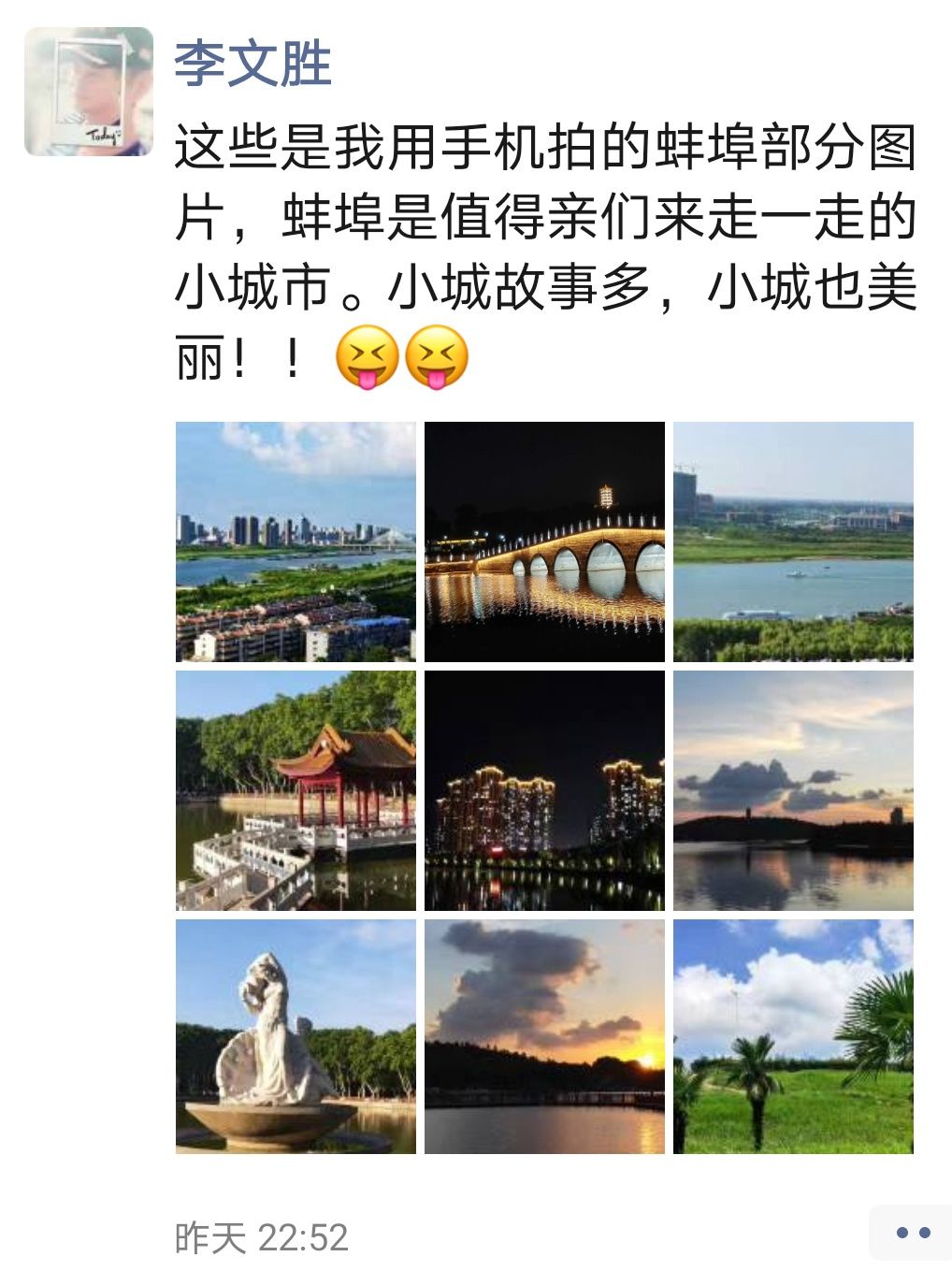Open 李文胜's profile avatar

click(x=89, y=92)
